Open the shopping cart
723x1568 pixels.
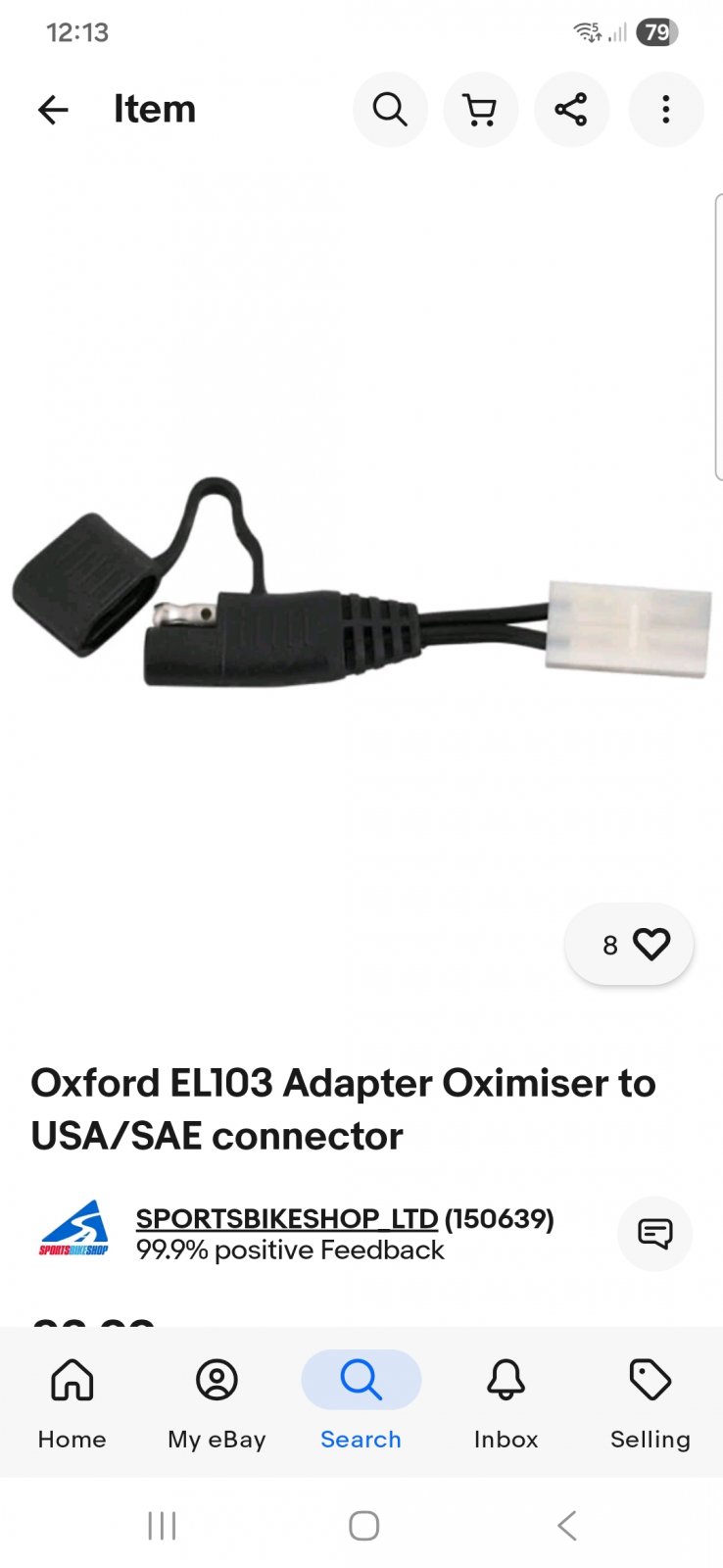click(x=480, y=110)
